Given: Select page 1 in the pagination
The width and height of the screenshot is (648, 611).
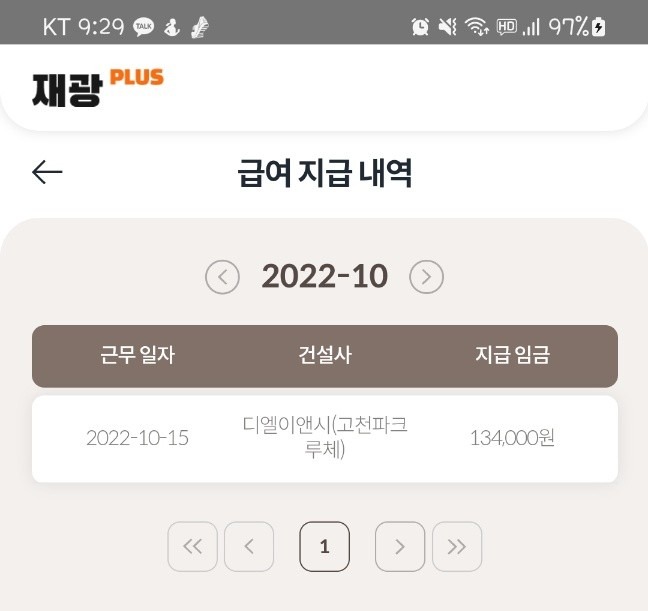Looking at the screenshot, I should (324, 546).
